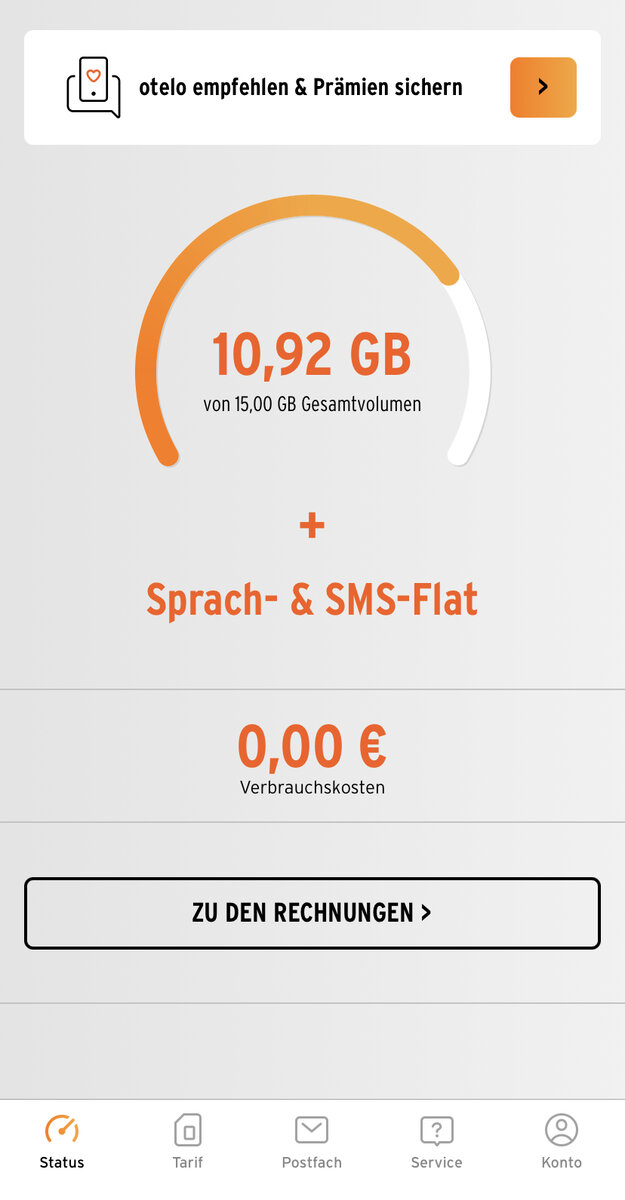The height and width of the screenshot is (1200, 625).
Task: Tap Zu den Rechnungen button
Action: coord(312,913)
